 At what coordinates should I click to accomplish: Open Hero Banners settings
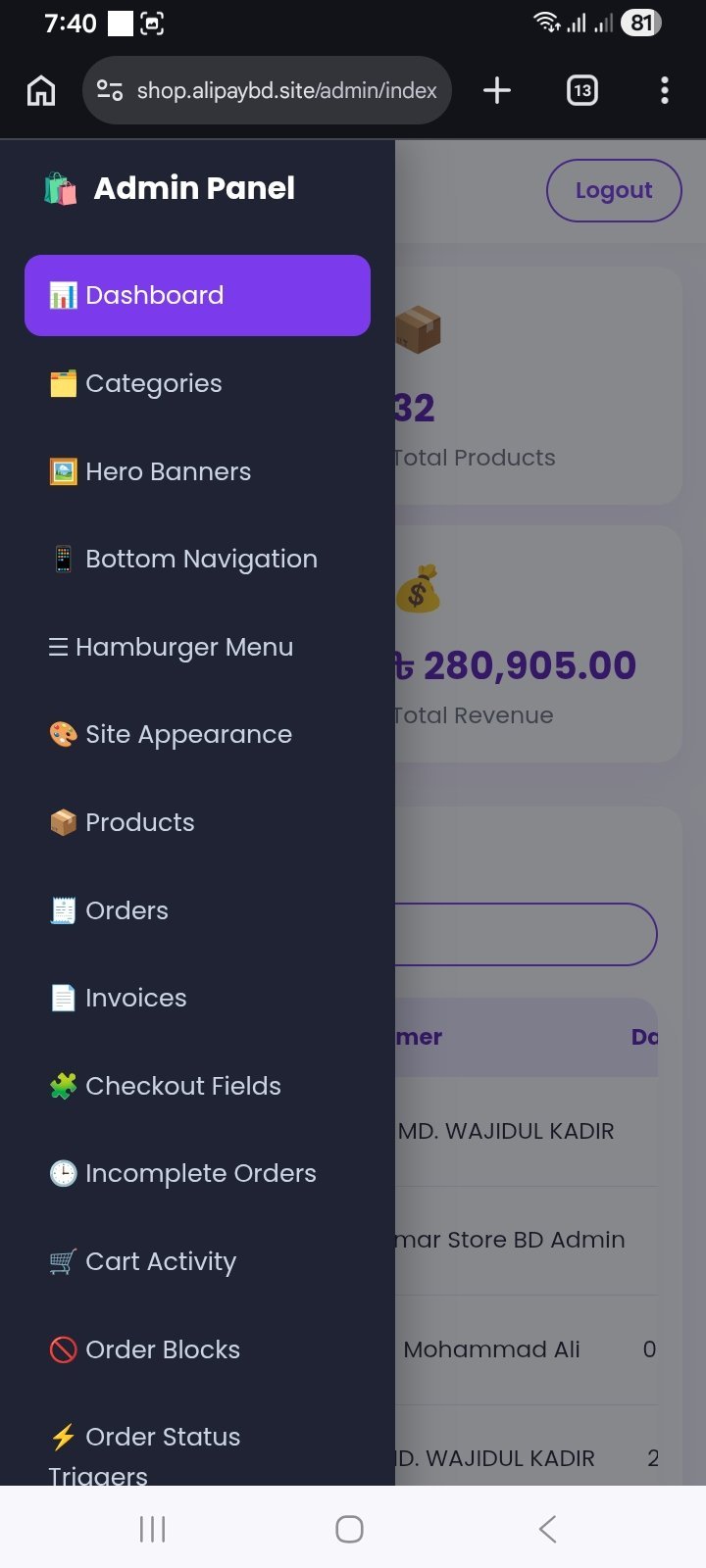tap(197, 471)
